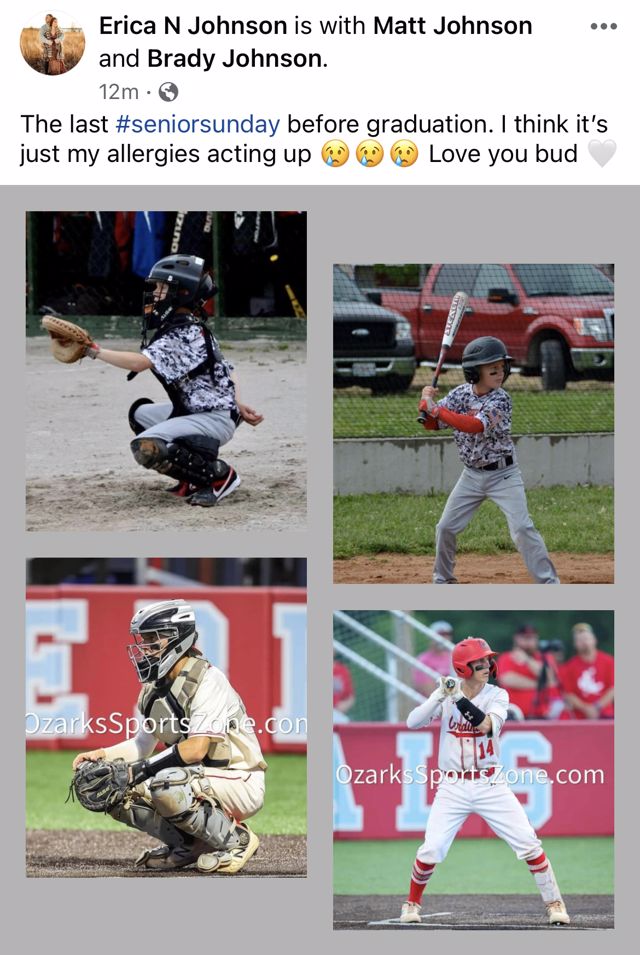This screenshot has width=640, height=955.
Task: Open the baseball photo collage image
Action: point(320,570)
